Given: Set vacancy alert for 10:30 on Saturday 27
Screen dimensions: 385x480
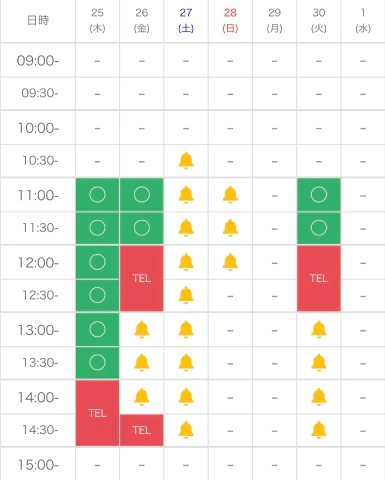Looking at the screenshot, I should click(186, 161).
